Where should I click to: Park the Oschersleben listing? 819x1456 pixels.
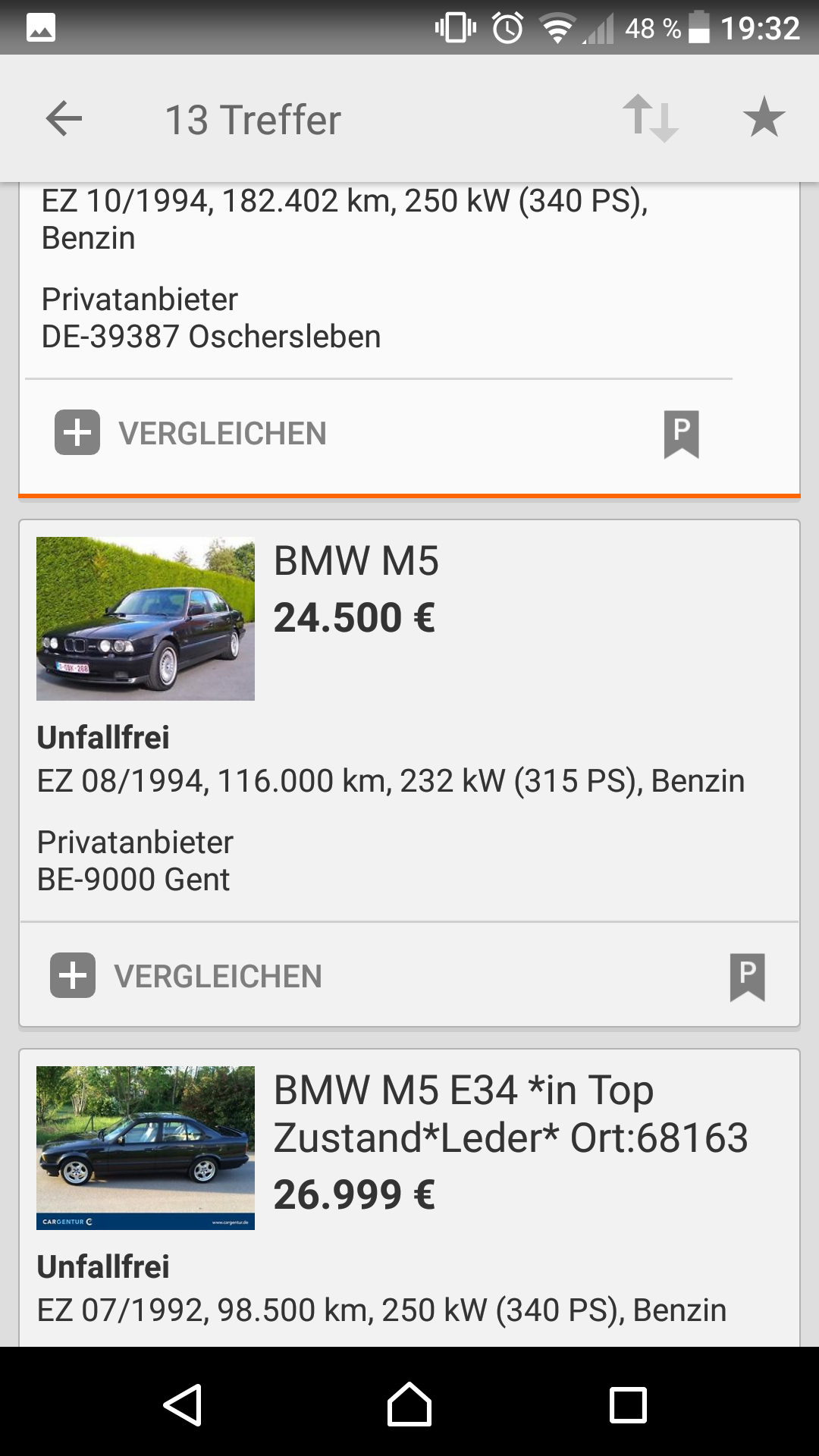click(x=681, y=434)
